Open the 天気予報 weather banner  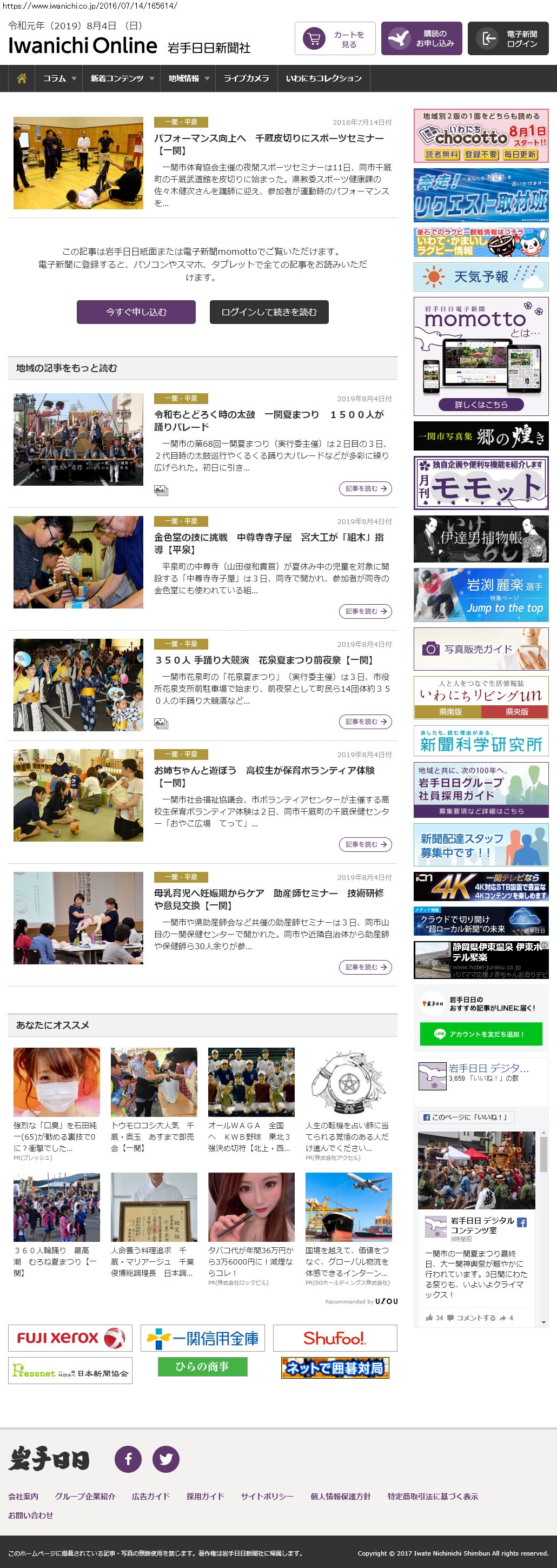(x=481, y=277)
